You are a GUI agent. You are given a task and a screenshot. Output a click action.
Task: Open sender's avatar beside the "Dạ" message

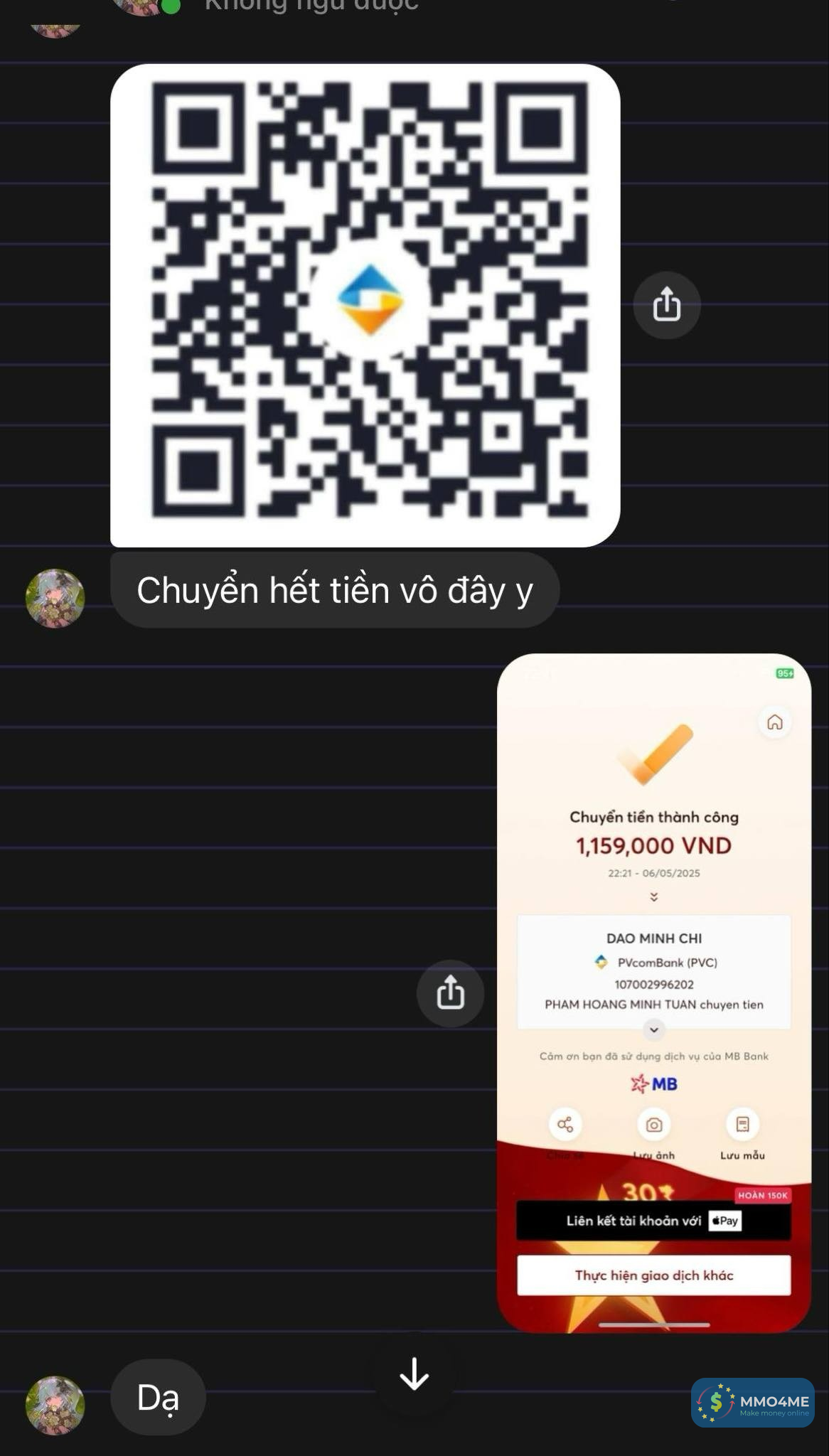(x=55, y=1405)
